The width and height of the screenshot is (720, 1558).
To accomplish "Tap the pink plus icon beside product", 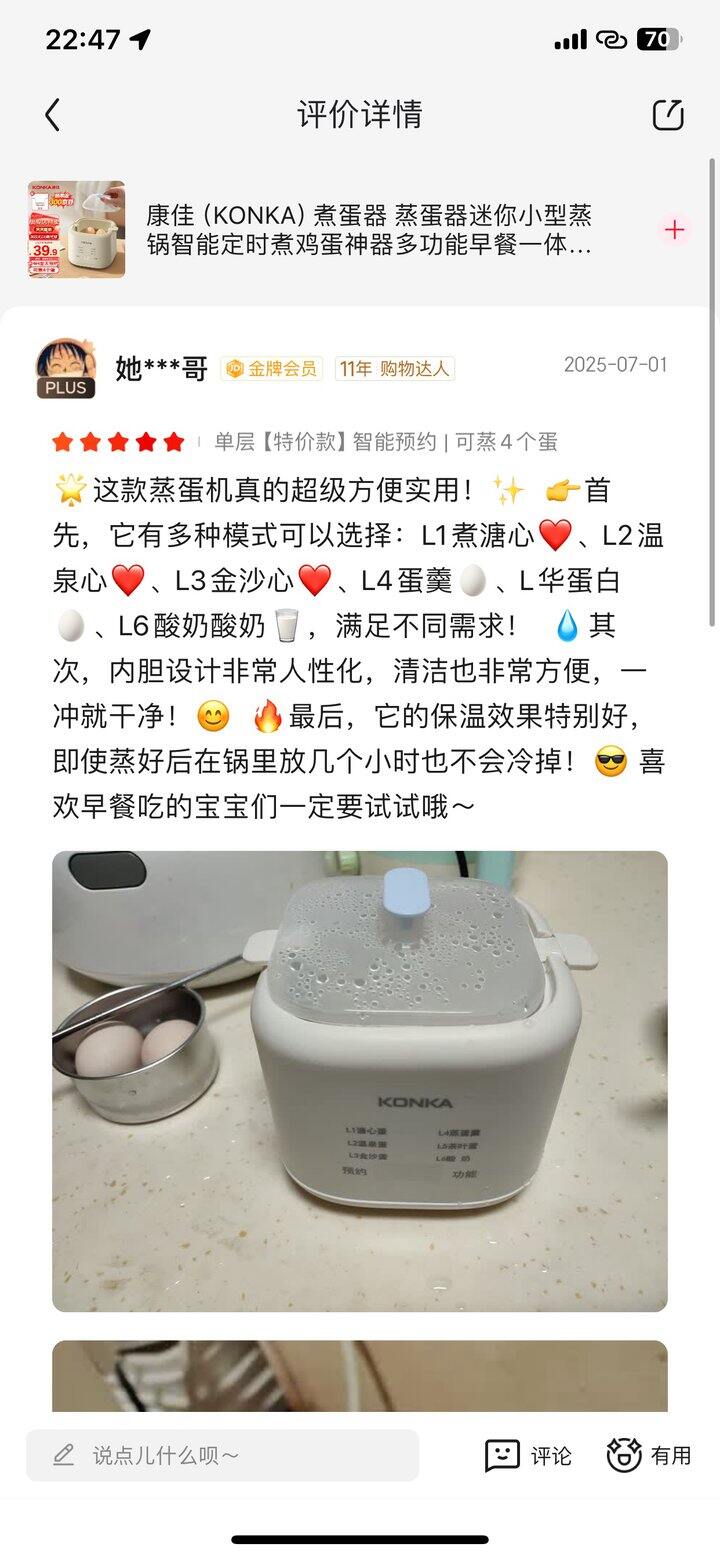I will [675, 230].
